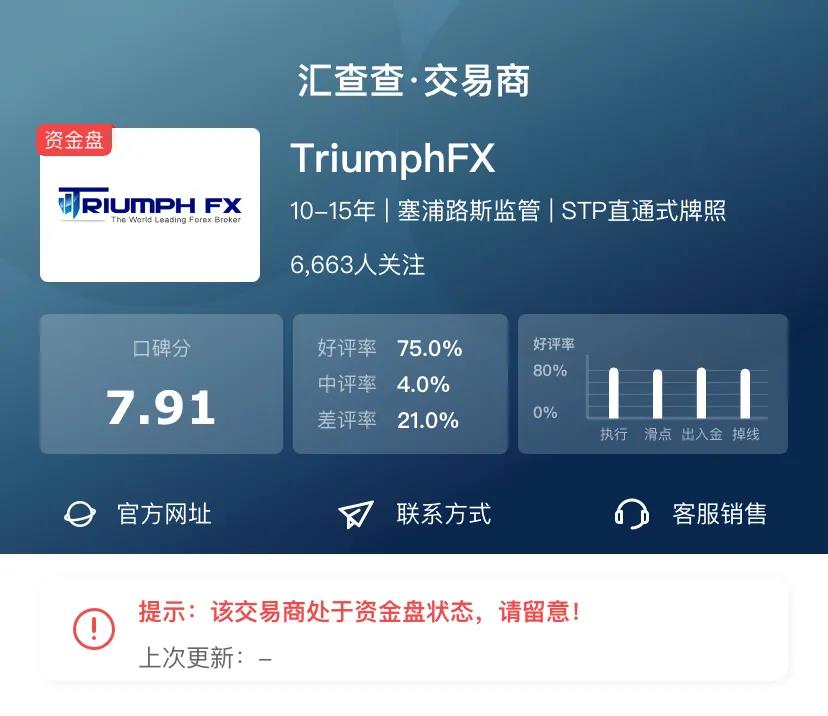828x716 pixels.
Task: Open the 官方网址 official website link
Action: pos(138,514)
